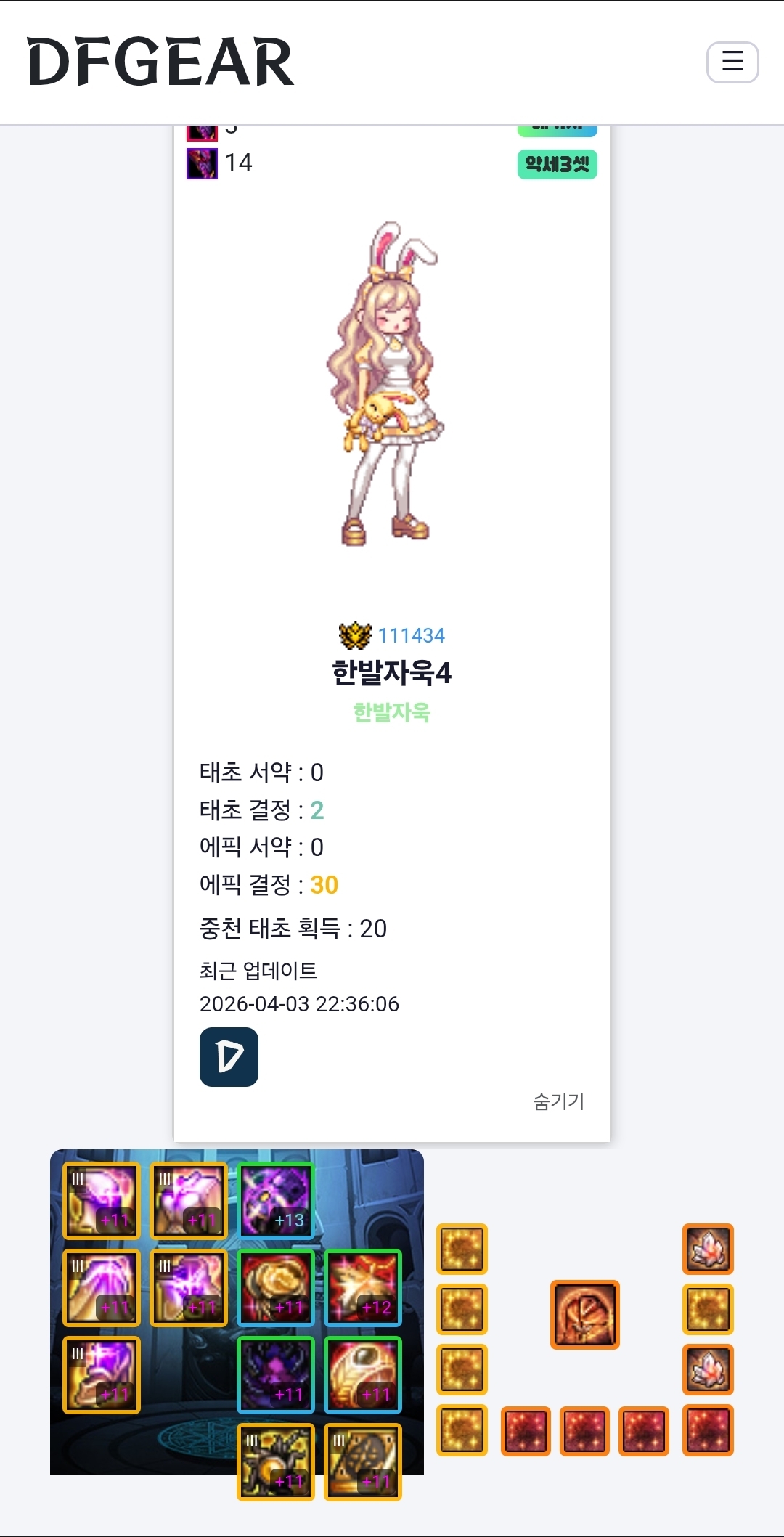This screenshot has height=1537, width=784.
Task: Tap 숨기기 to hide the character card
Action: coord(558,1101)
